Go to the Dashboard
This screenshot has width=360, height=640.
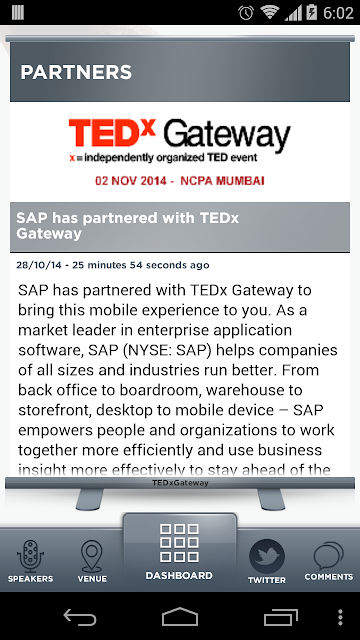pyautogui.click(x=179, y=552)
